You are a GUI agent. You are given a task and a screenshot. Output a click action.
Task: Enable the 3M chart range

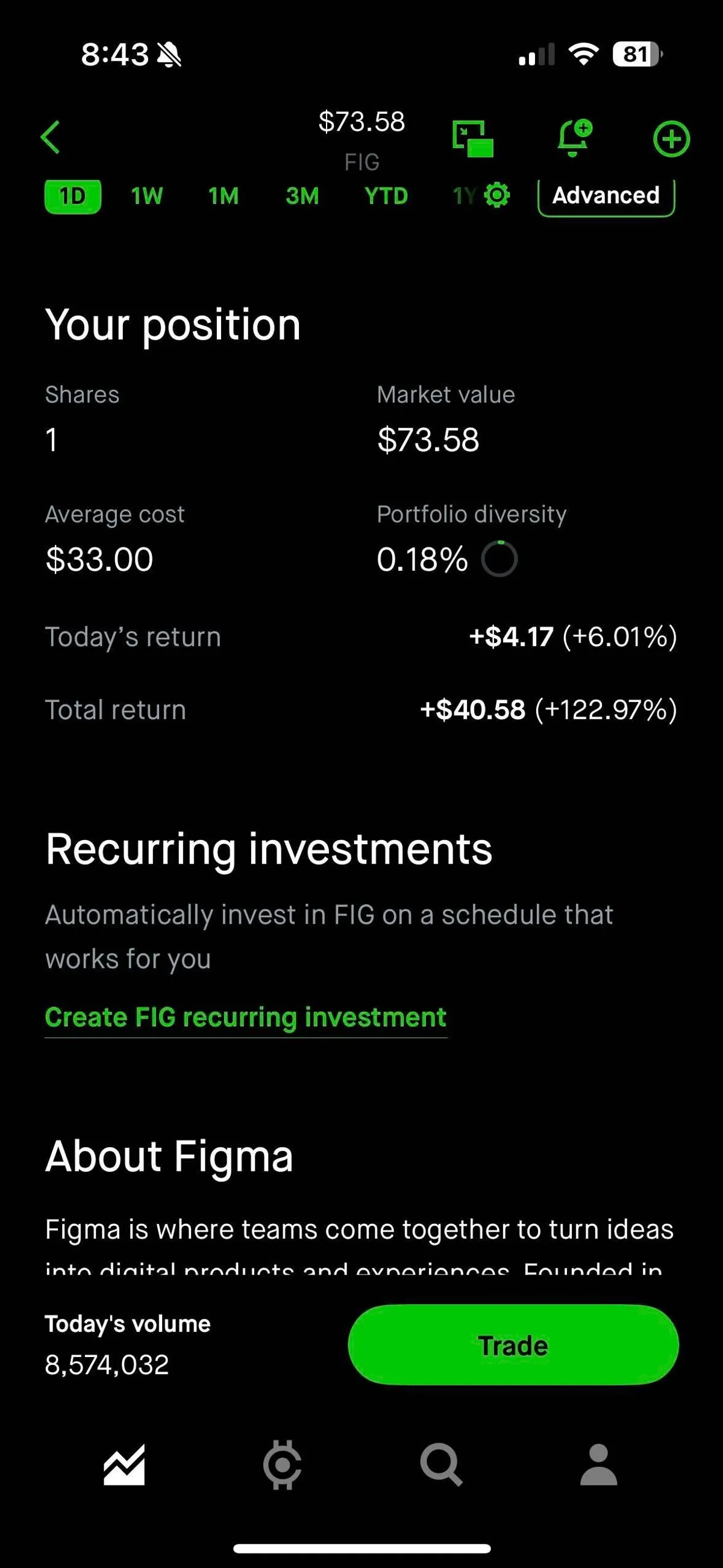302,196
